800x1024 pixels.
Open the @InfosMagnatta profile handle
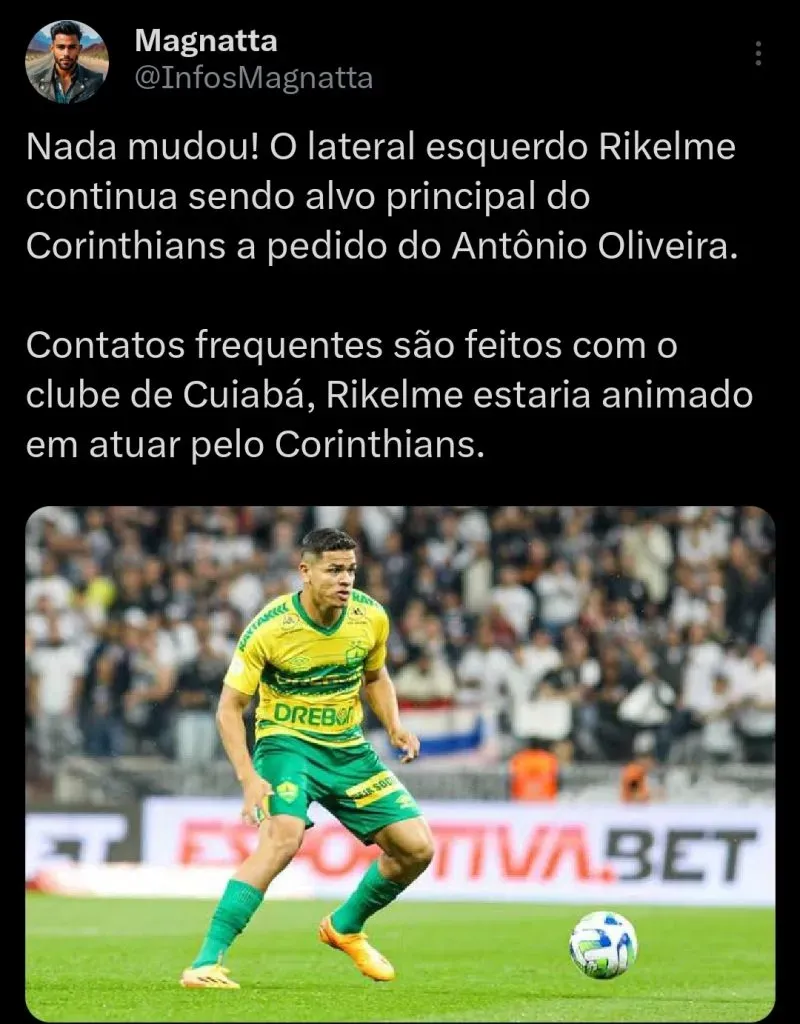[253, 79]
